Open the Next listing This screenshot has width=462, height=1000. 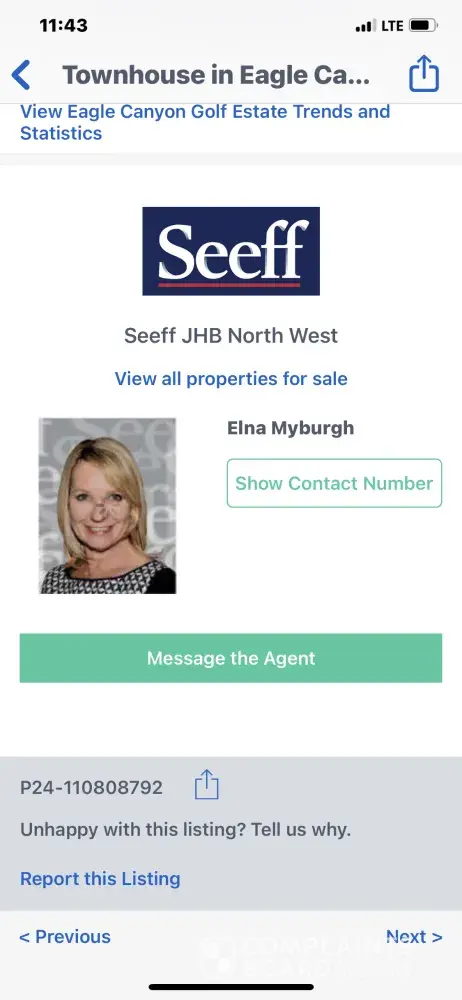(414, 937)
